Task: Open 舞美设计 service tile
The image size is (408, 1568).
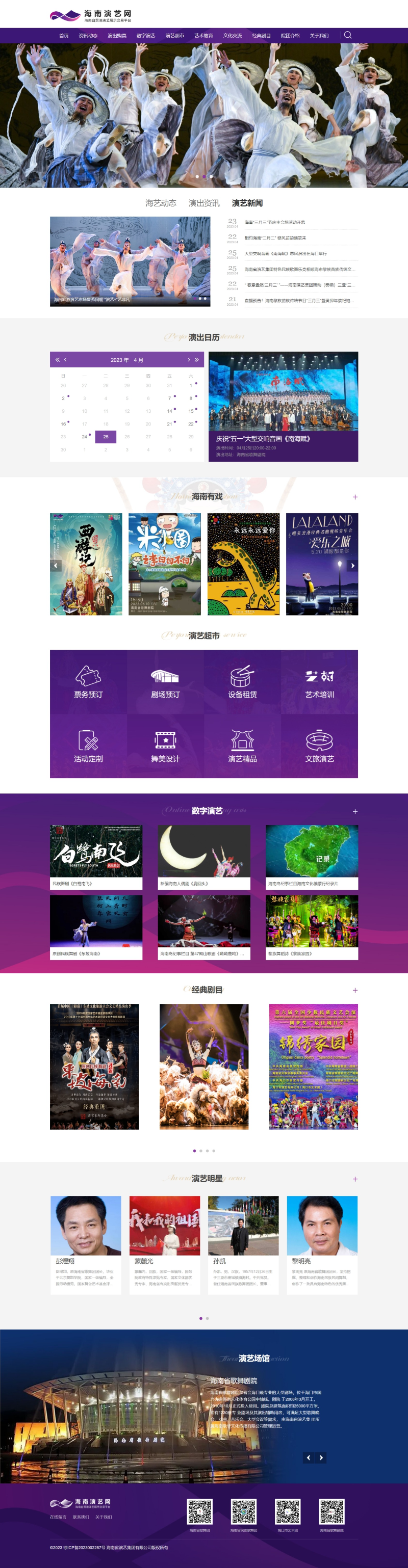Action: point(165,746)
